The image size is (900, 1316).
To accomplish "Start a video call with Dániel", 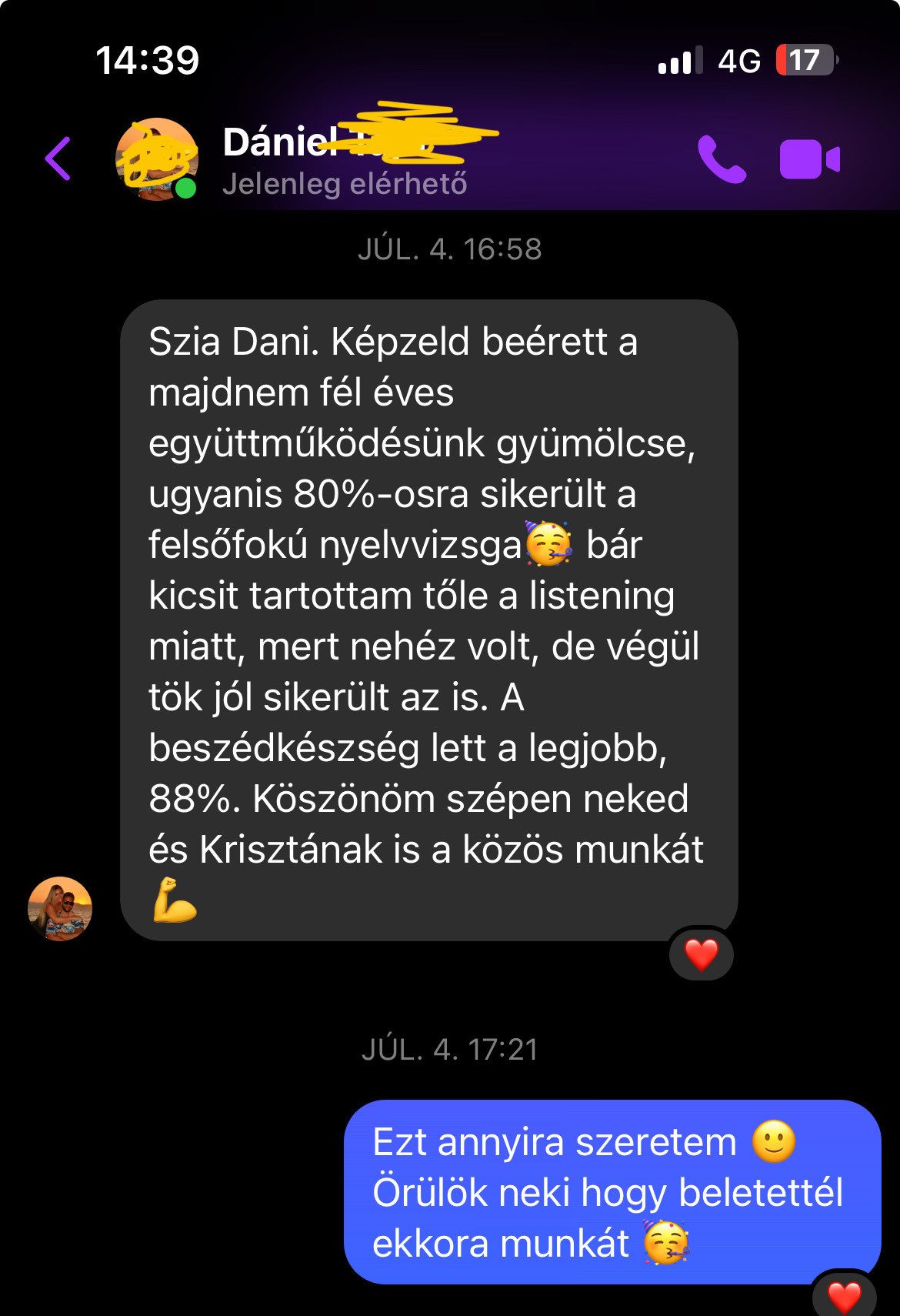I will click(809, 159).
